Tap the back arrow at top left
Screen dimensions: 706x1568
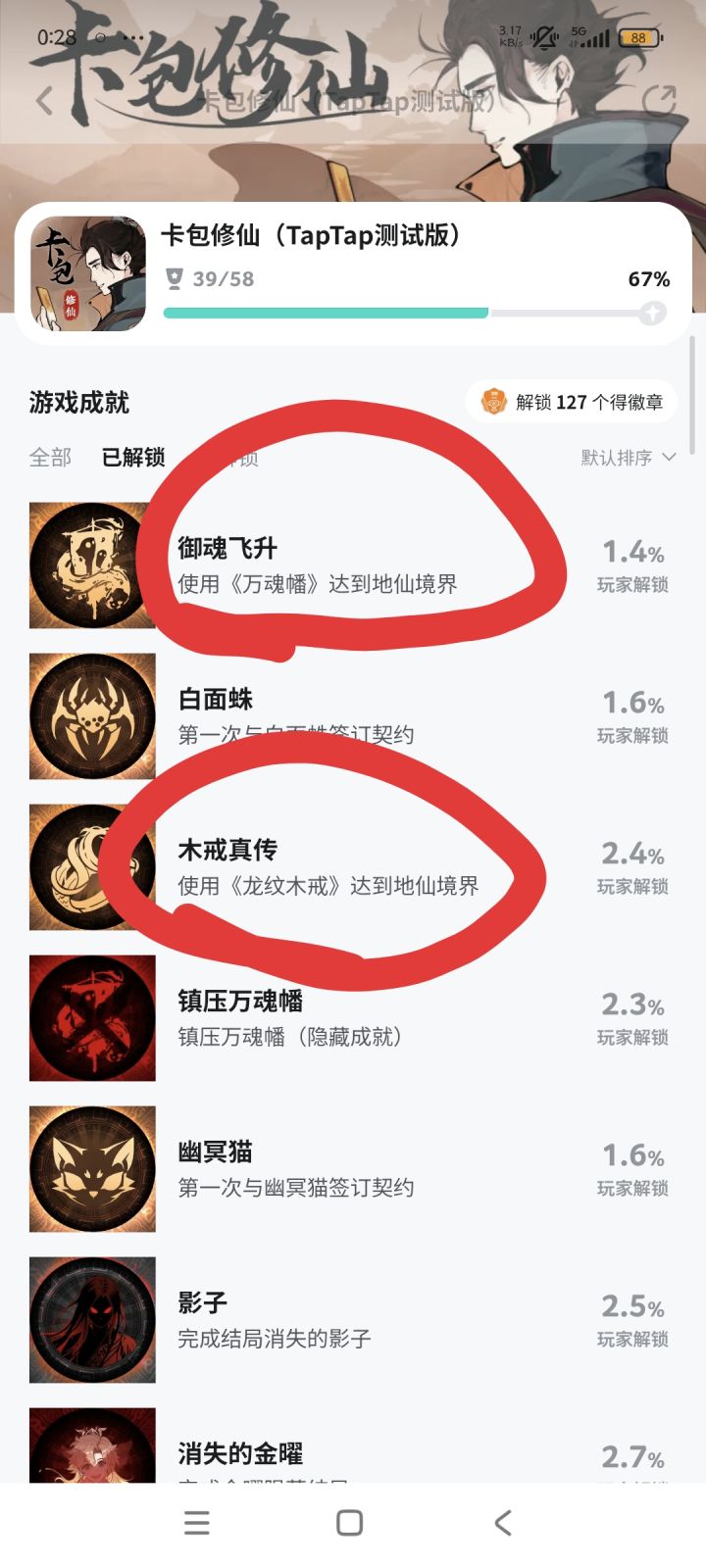pos(45,101)
